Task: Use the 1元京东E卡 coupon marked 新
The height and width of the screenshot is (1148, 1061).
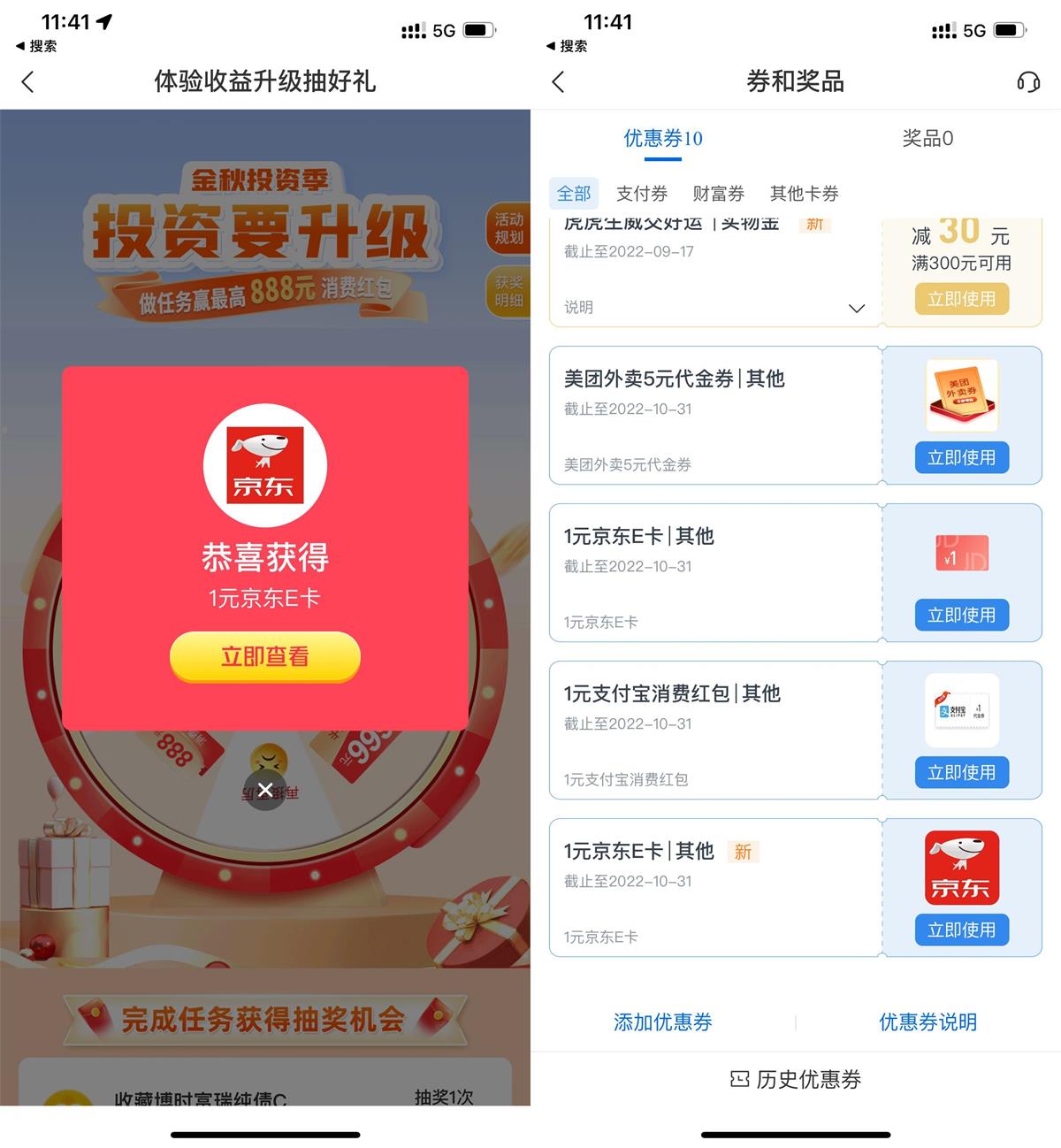Action: click(x=961, y=930)
